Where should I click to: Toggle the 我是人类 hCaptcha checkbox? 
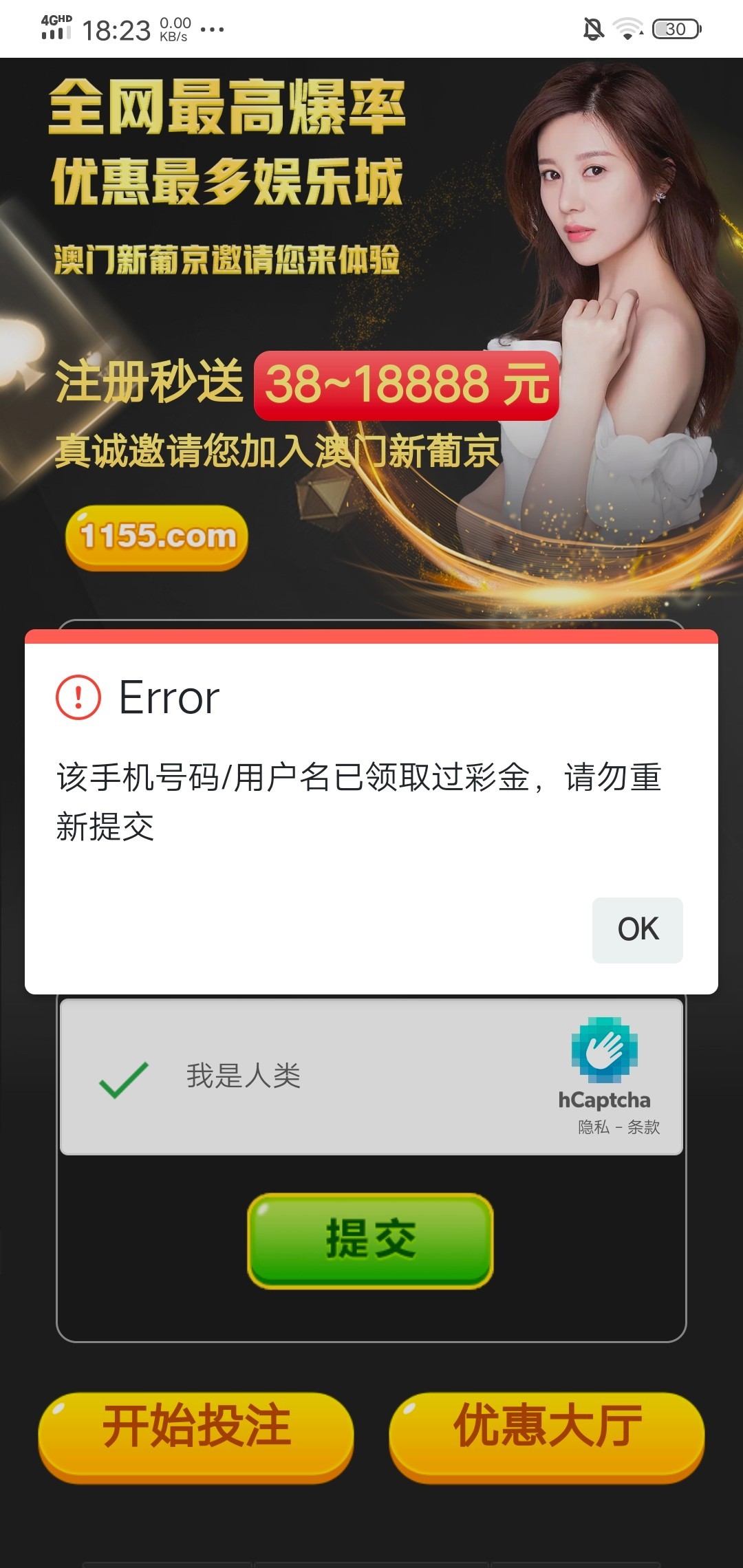(125, 1078)
